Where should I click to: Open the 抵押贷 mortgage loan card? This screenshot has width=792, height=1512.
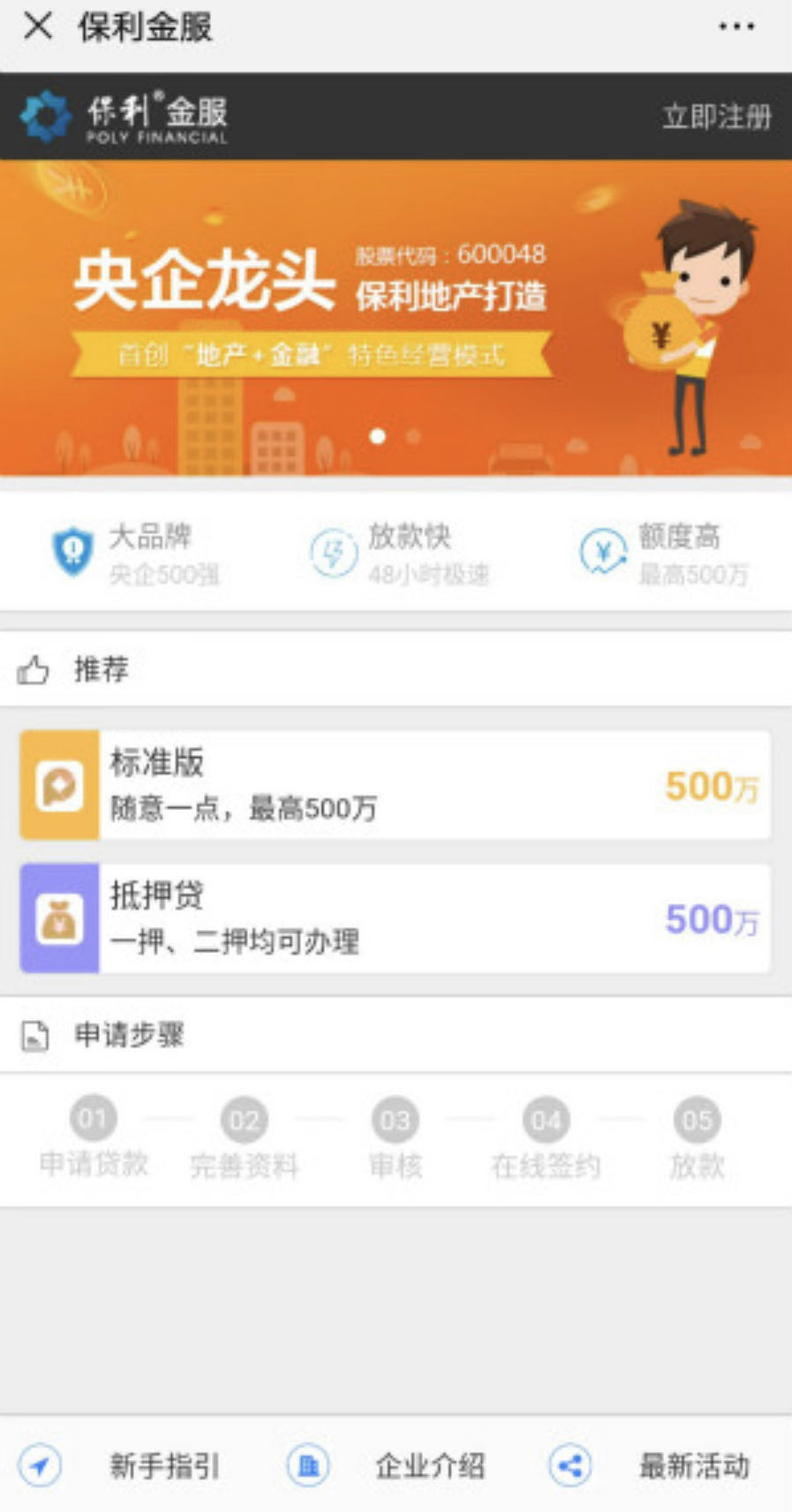coord(395,919)
